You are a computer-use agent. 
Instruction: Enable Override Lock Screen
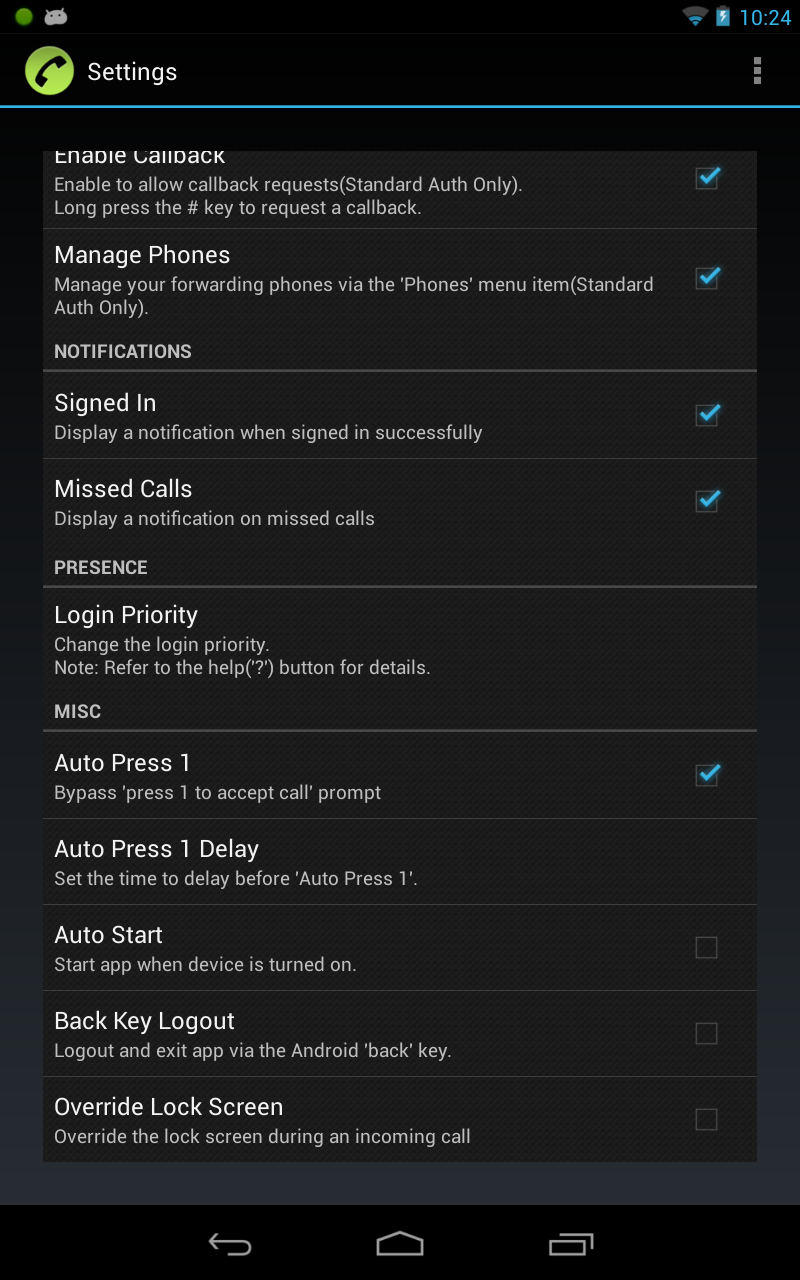(x=707, y=1119)
